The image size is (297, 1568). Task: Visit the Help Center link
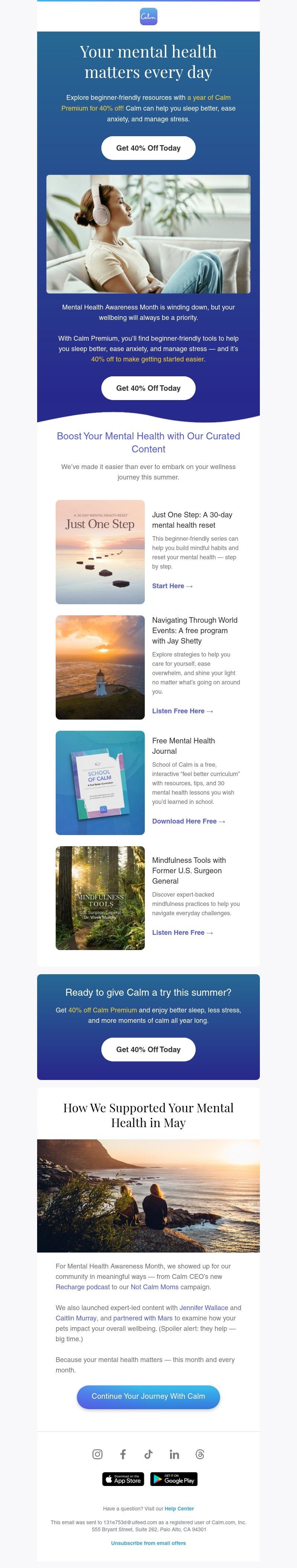(179, 1508)
